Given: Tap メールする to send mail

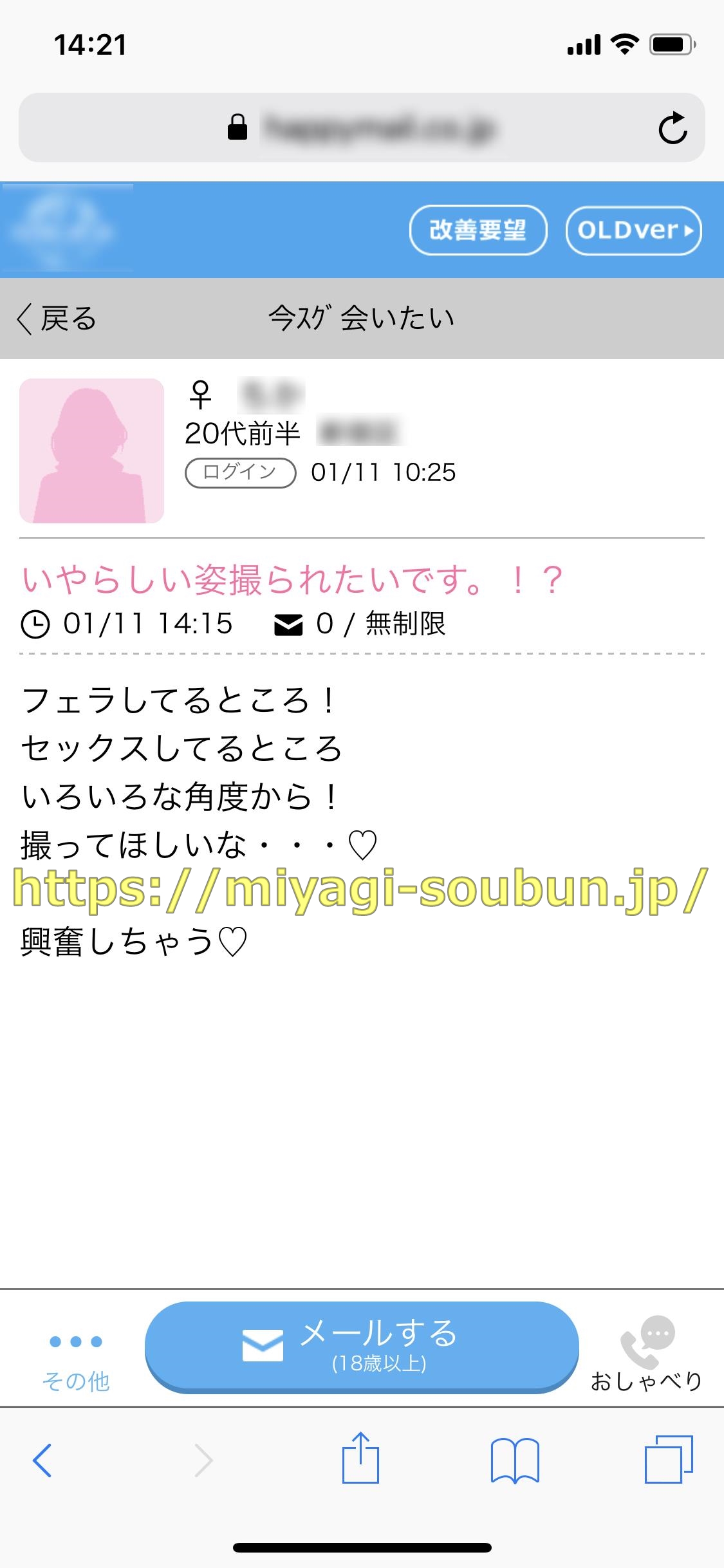Looking at the screenshot, I should 362,1347.
